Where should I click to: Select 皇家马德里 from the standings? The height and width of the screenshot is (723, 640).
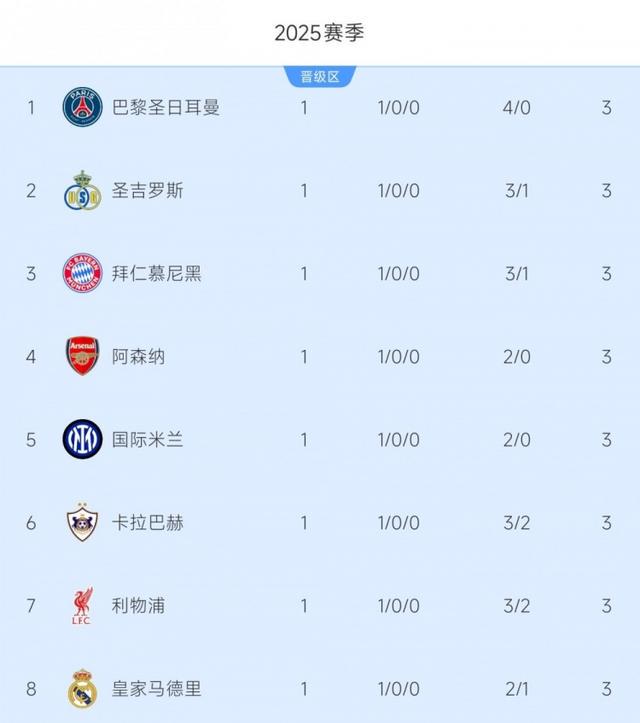[x=157, y=688]
